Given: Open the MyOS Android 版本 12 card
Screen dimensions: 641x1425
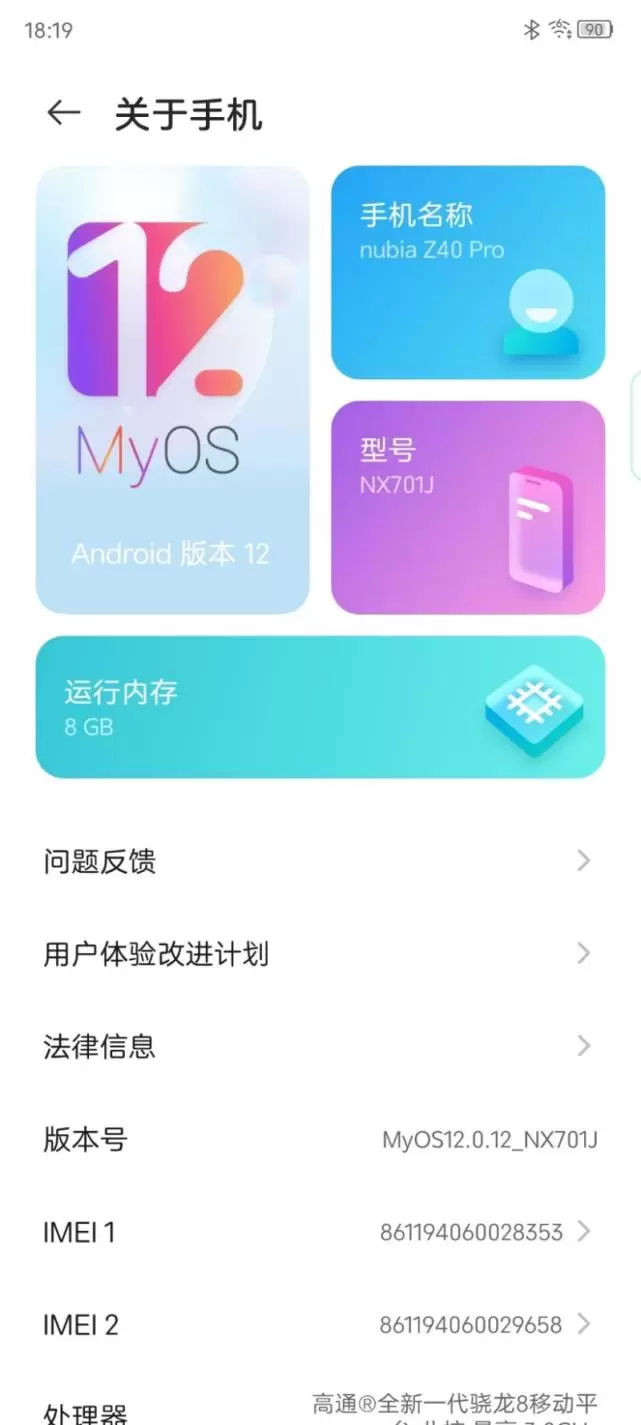Looking at the screenshot, I should [172, 390].
